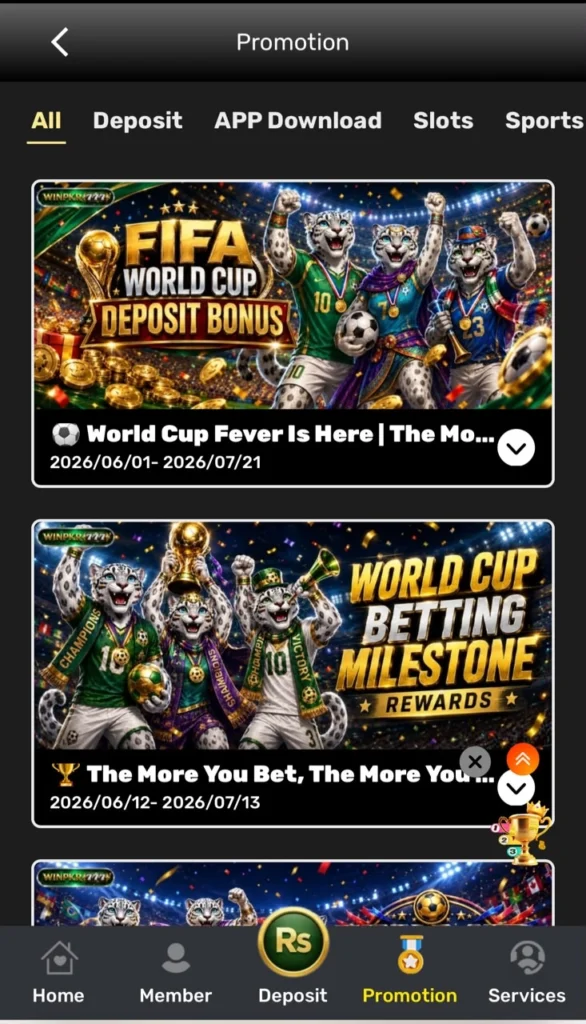Select the All promotions tab
The image size is (586, 1024).
click(x=46, y=121)
